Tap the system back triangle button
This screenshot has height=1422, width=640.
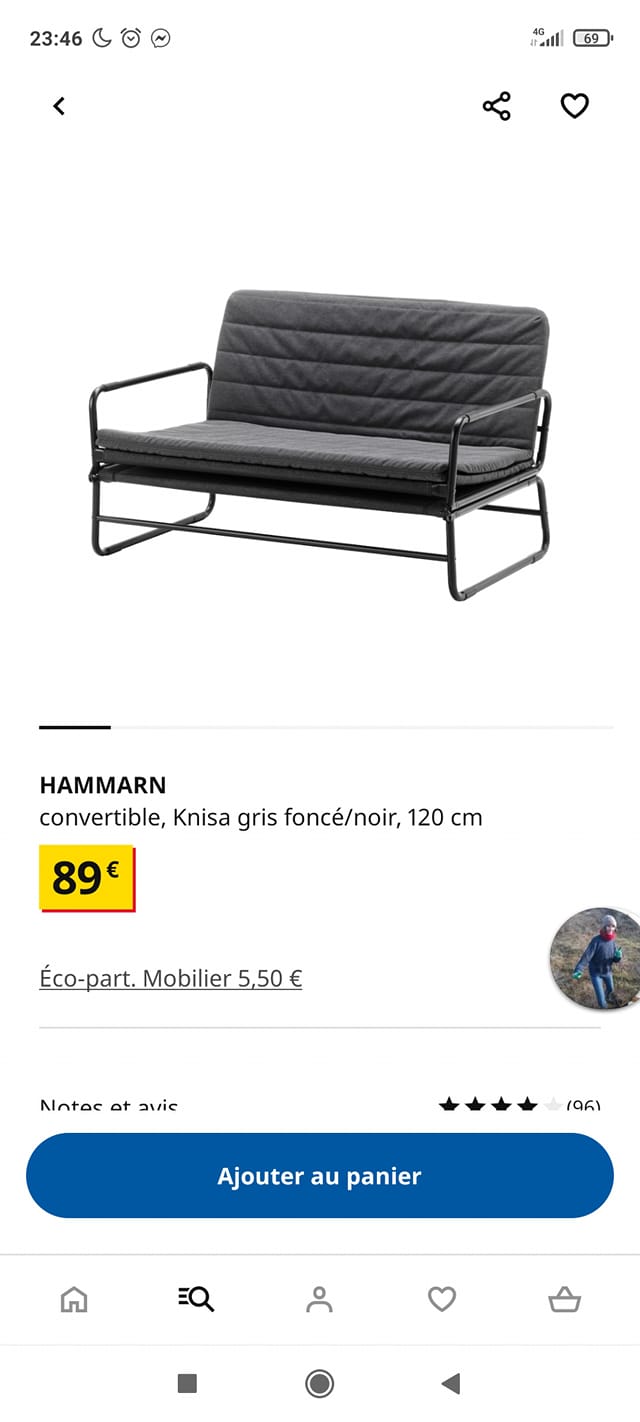[451, 1384]
